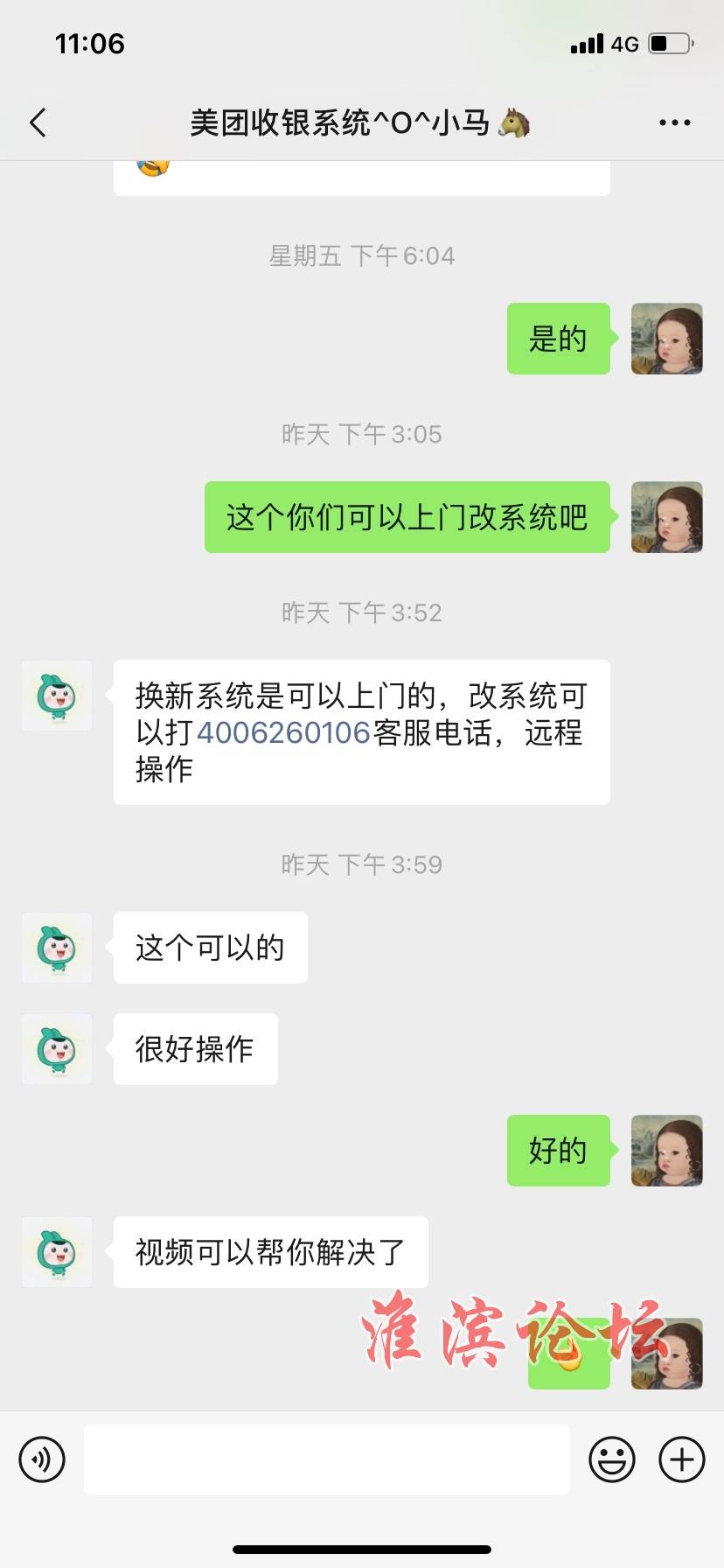Image resolution: width=724 pixels, height=1568 pixels.
Task: Open my avatar beside 是的 message
Action: click(666, 339)
